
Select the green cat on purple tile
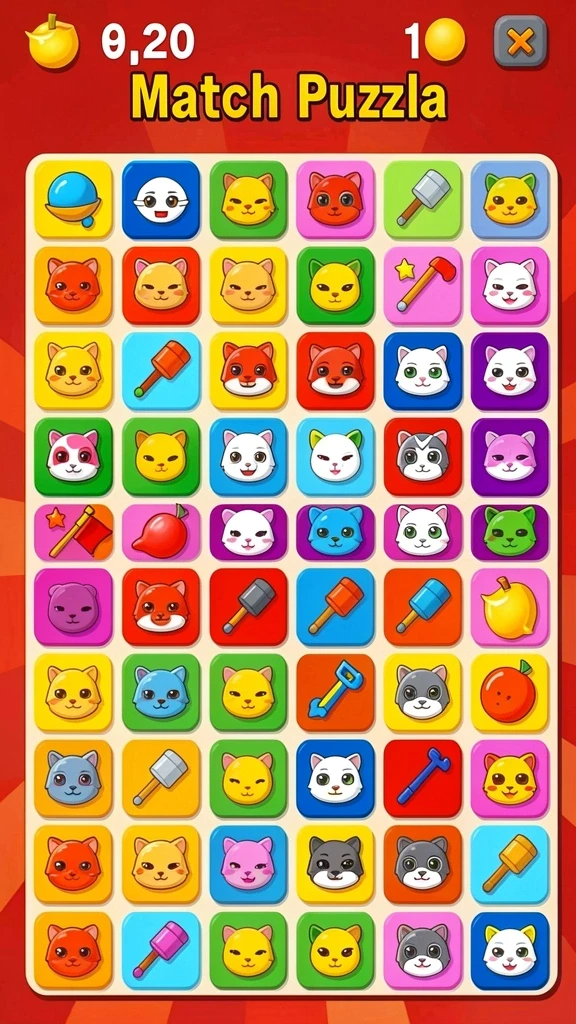click(510, 533)
